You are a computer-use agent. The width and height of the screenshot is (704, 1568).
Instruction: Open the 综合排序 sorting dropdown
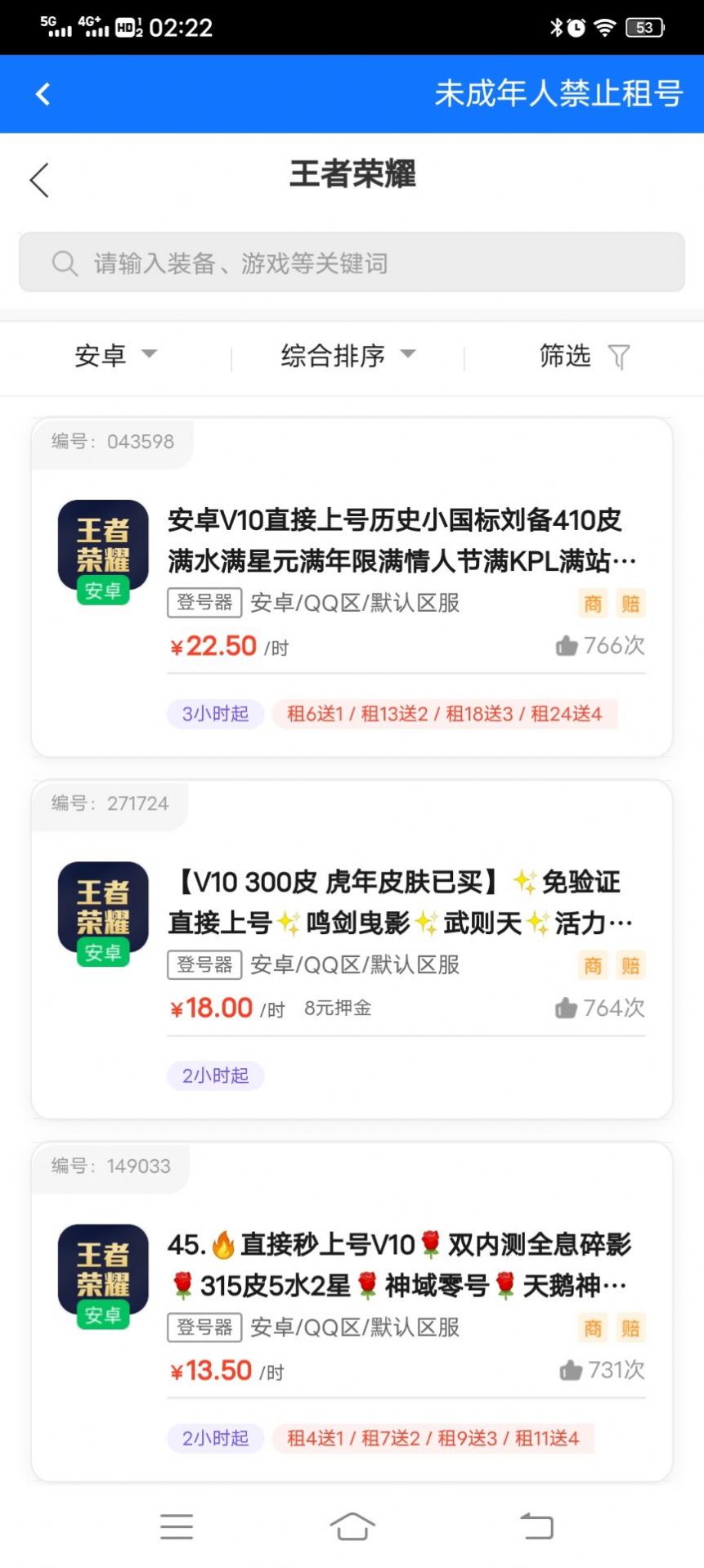coord(349,357)
